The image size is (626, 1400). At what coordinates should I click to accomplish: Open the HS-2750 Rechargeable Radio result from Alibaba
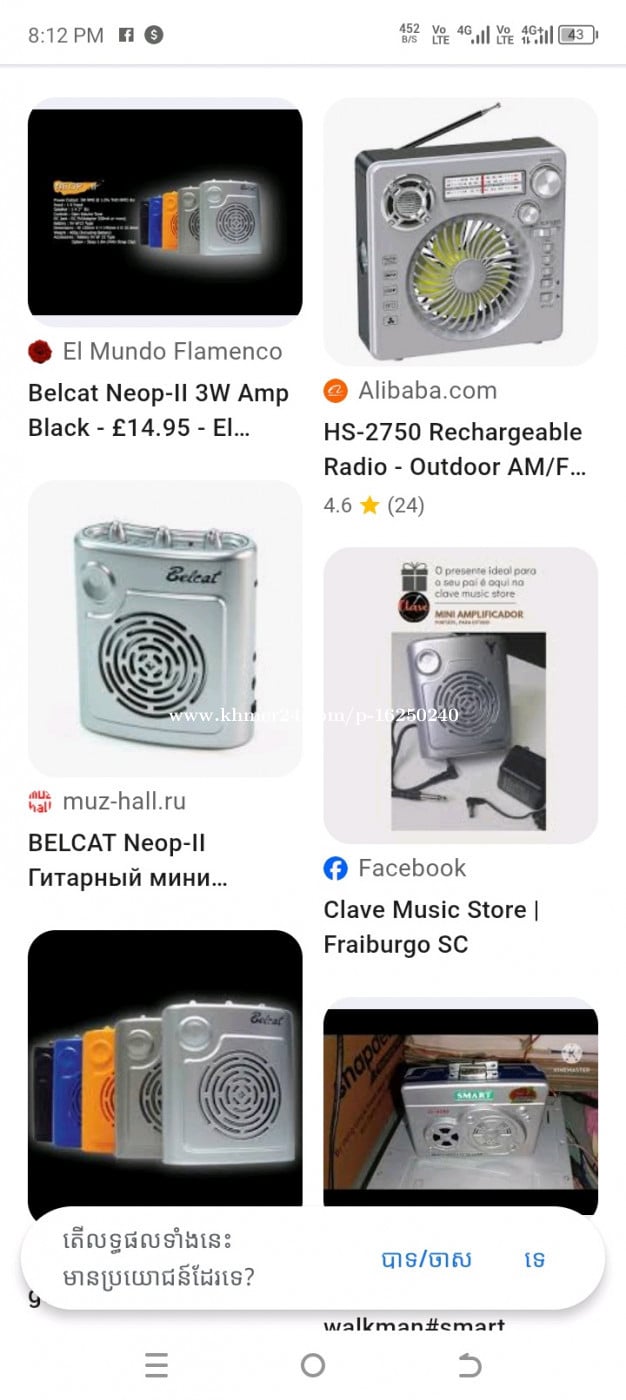pyautogui.click(x=460, y=232)
